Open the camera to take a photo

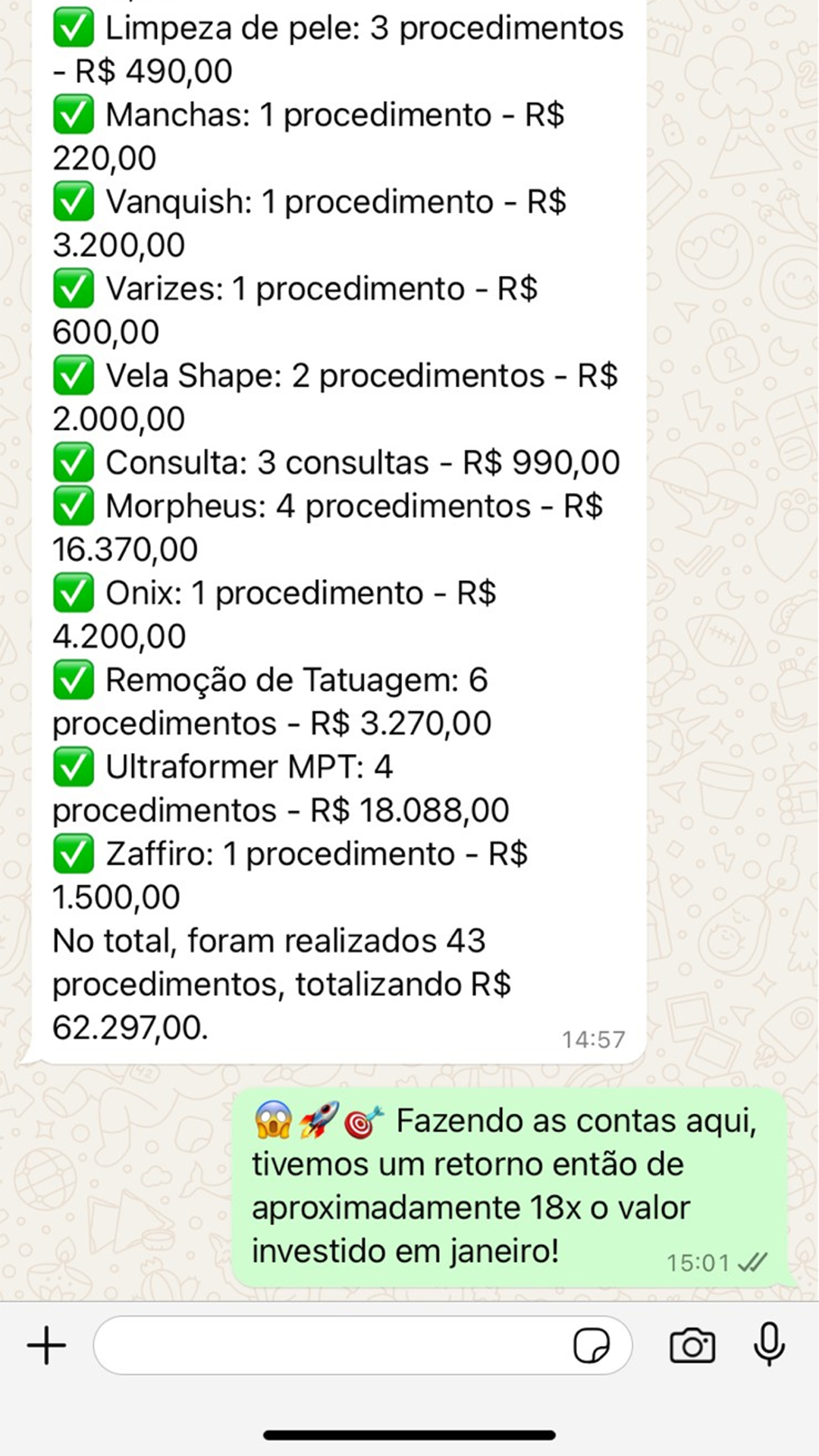(692, 1345)
